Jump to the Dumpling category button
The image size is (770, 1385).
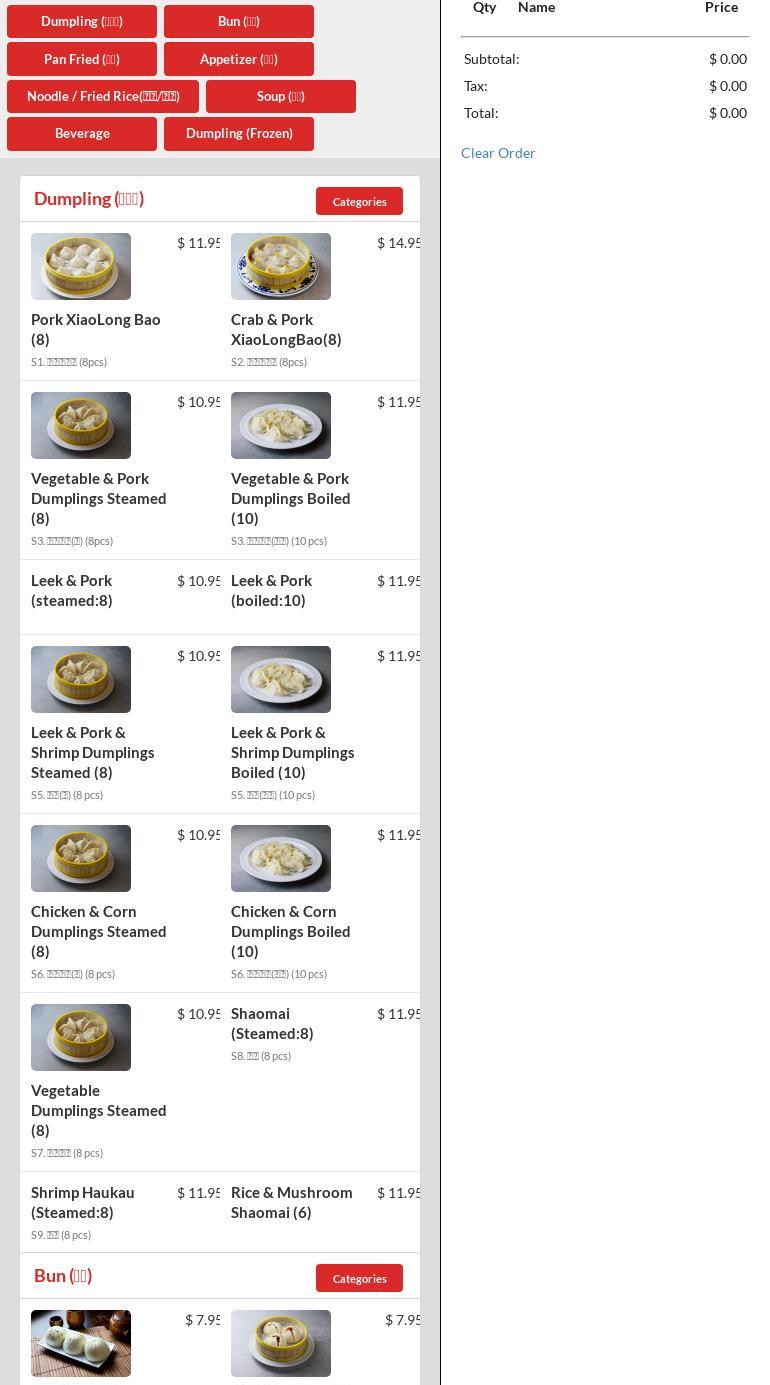[x=82, y=21]
